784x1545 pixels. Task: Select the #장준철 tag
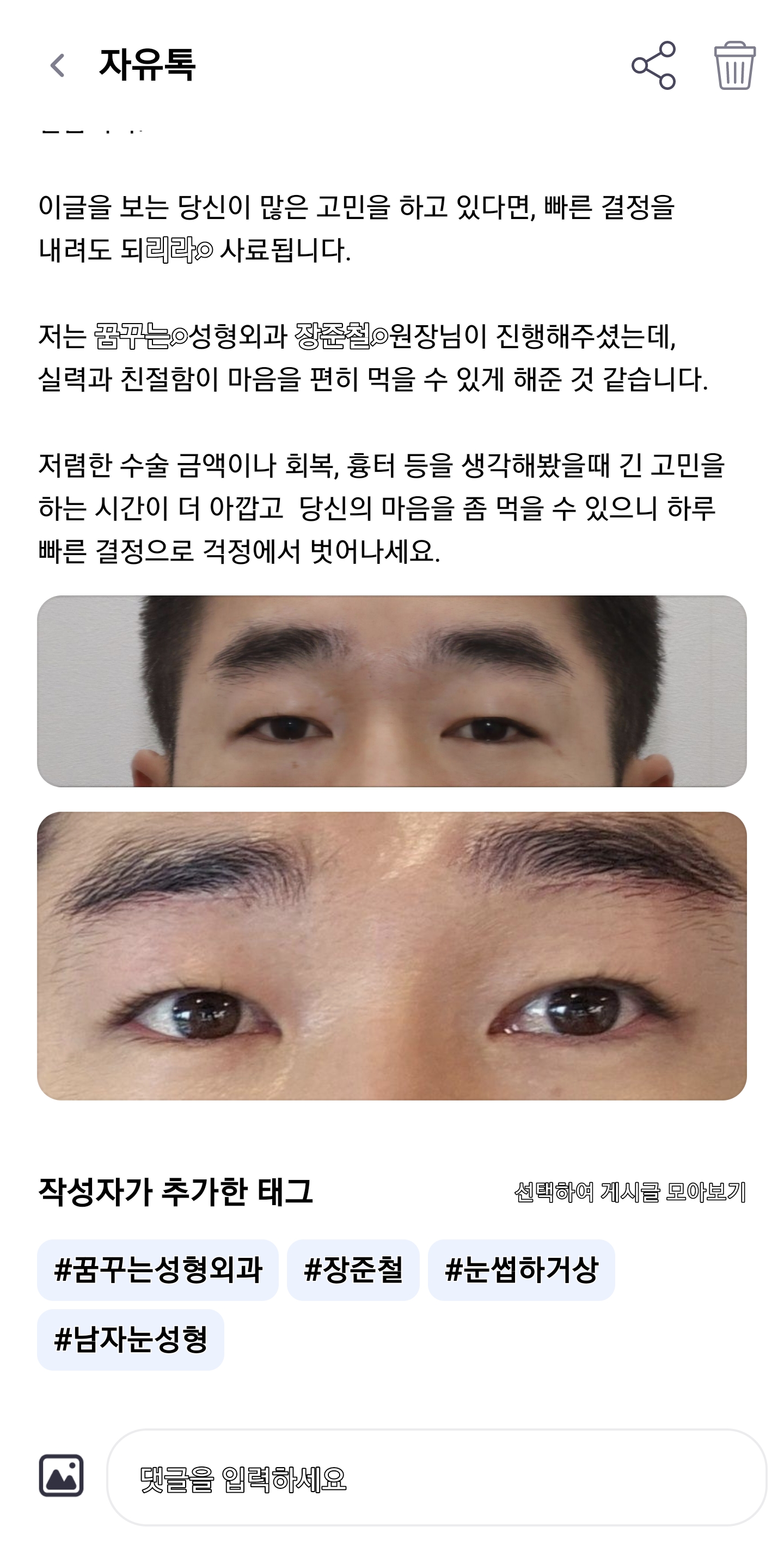tap(352, 1270)
